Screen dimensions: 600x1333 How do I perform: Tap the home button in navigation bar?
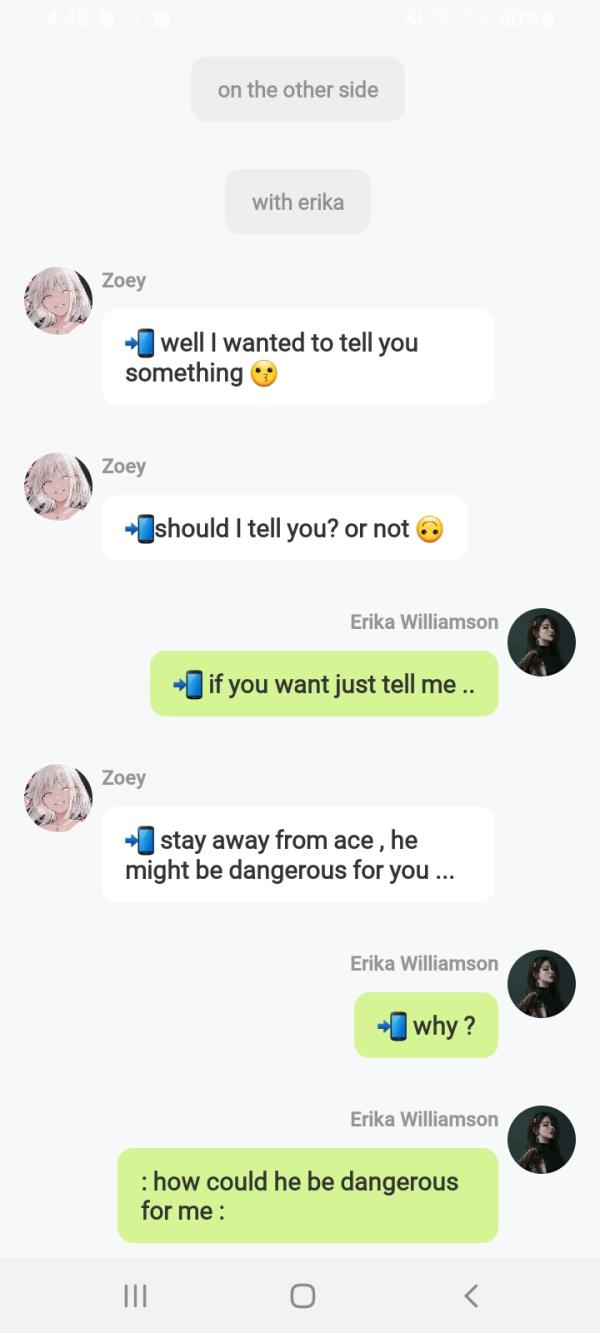pyautogui.click(x=302, y=1295)
